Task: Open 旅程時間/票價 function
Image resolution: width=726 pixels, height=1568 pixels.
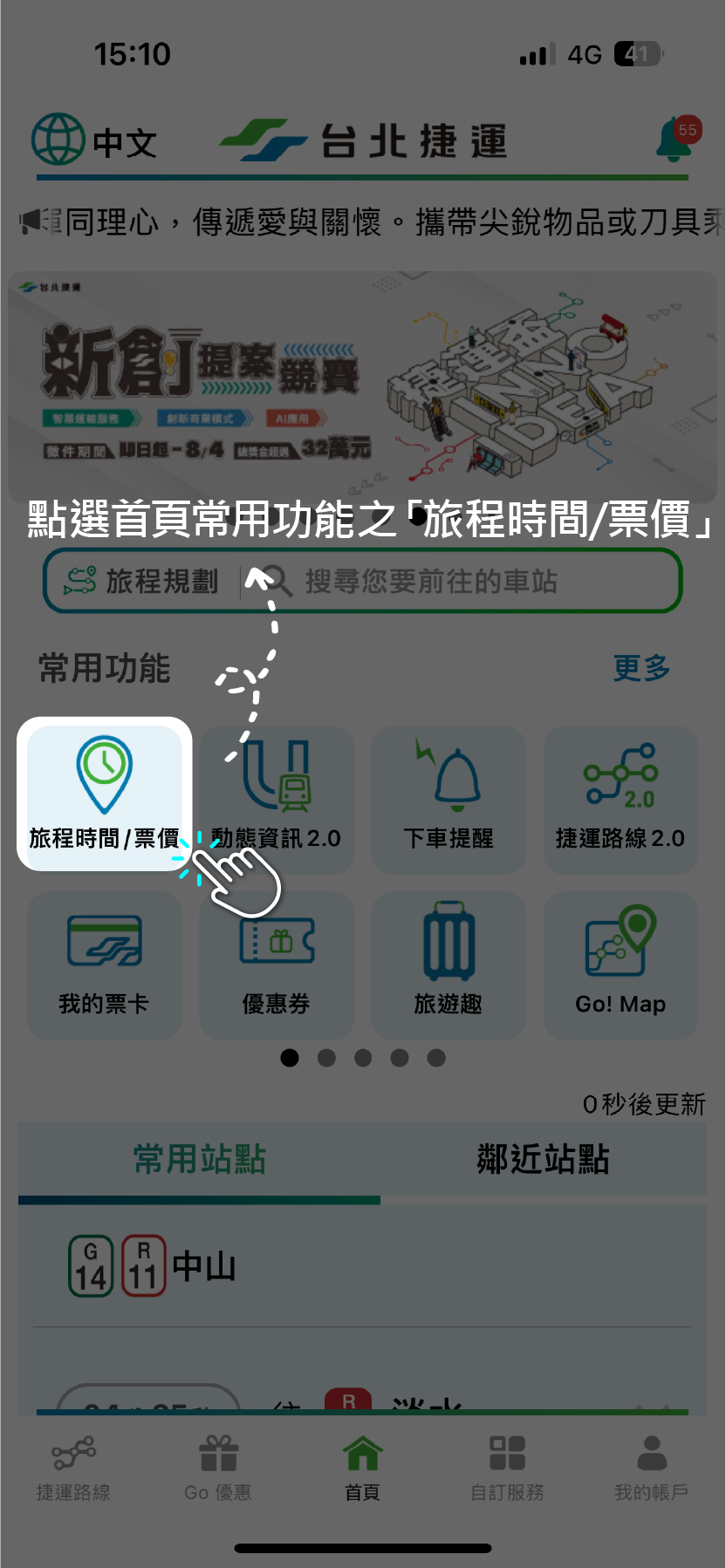Action: click(x=104, y=794)
